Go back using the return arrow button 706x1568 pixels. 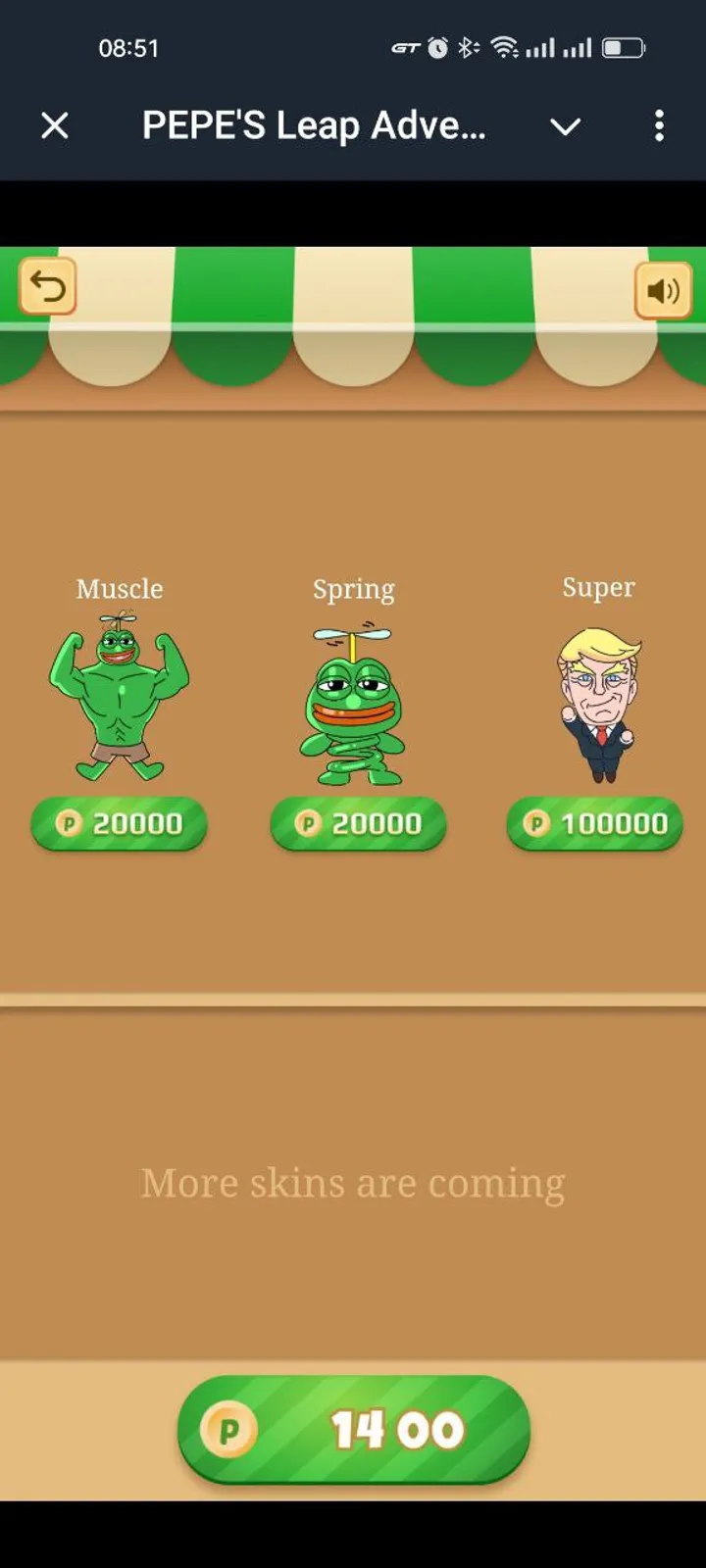click(x=47, y=287)
